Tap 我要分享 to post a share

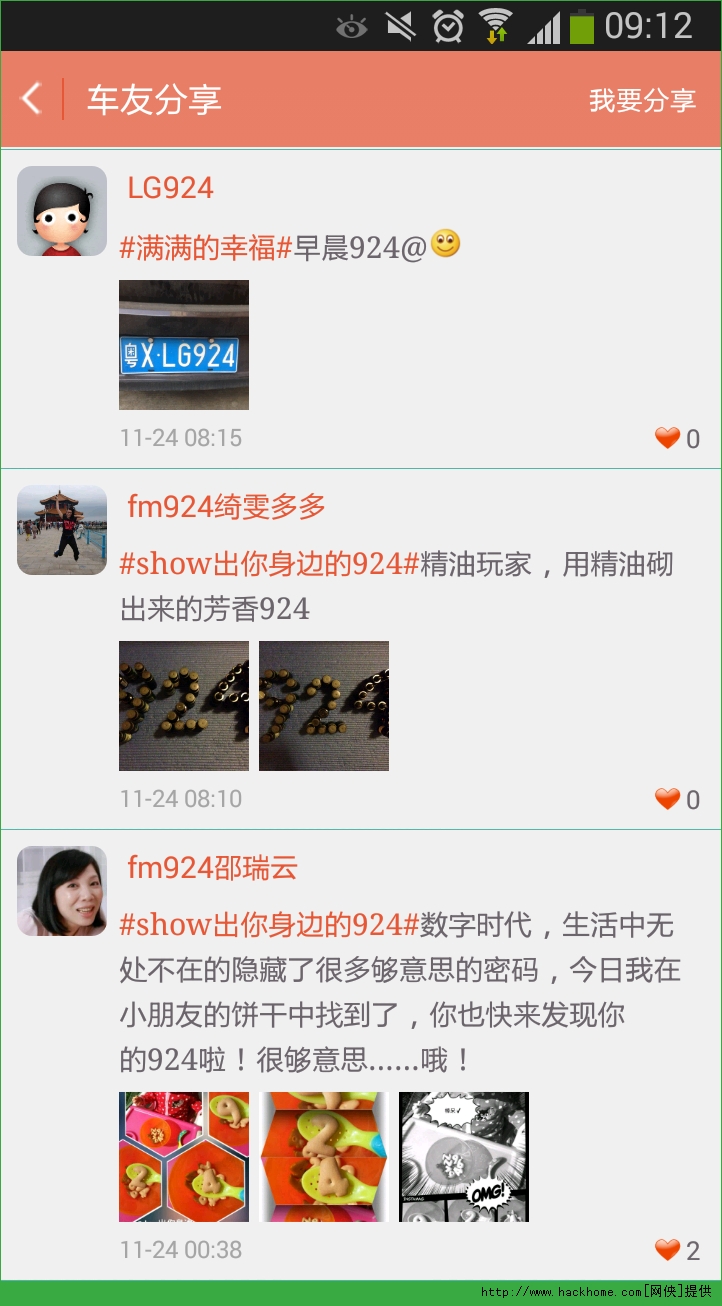(642, 100)
